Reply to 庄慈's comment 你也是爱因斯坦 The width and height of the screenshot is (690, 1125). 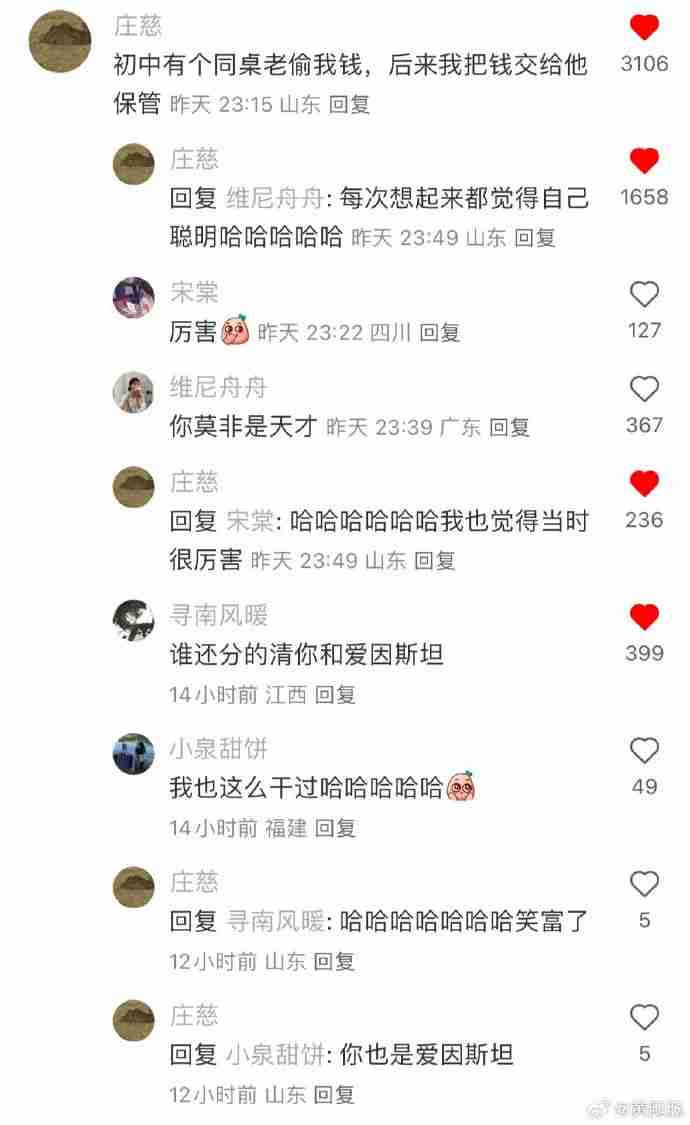[x=334, y=1095]
